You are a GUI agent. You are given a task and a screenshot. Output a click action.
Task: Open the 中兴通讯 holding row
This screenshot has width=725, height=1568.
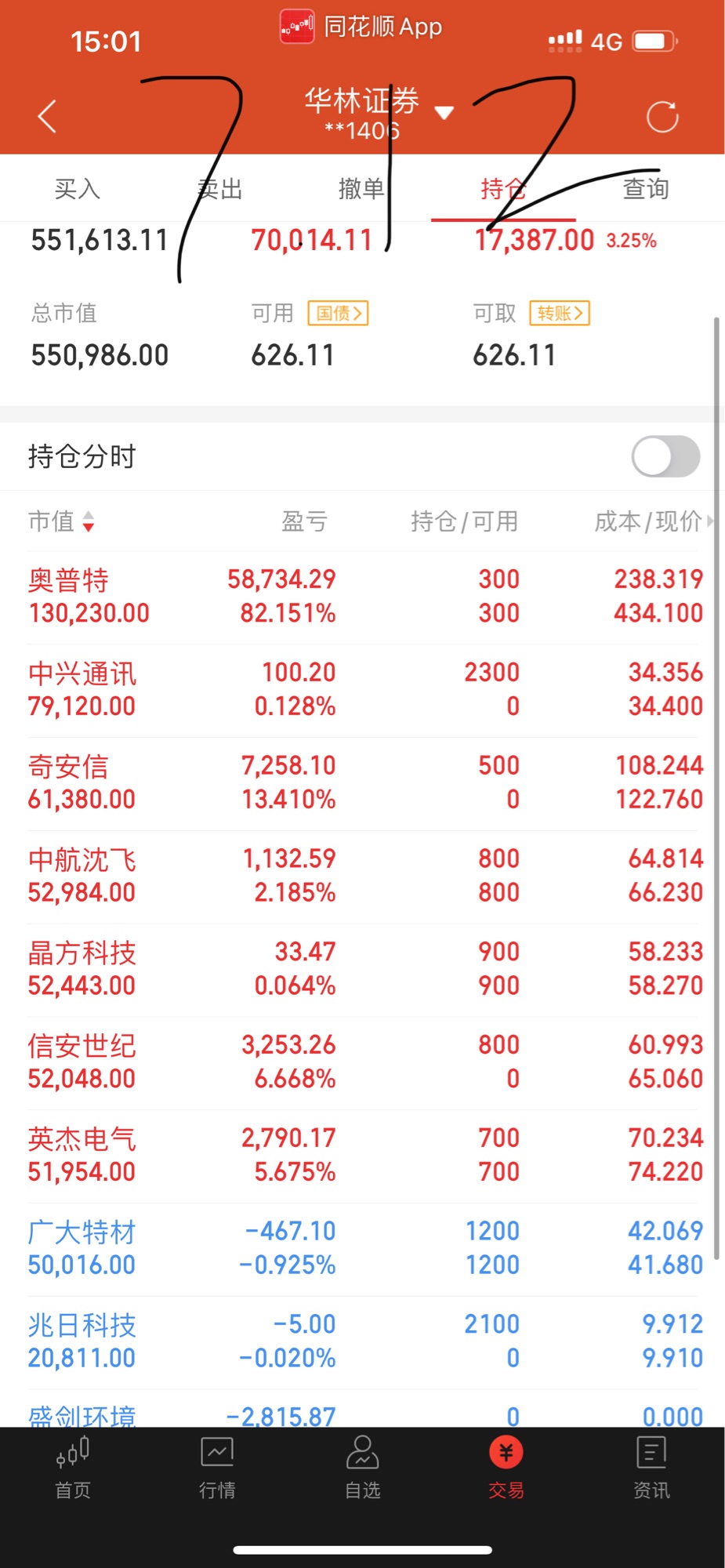coord(362,690)
